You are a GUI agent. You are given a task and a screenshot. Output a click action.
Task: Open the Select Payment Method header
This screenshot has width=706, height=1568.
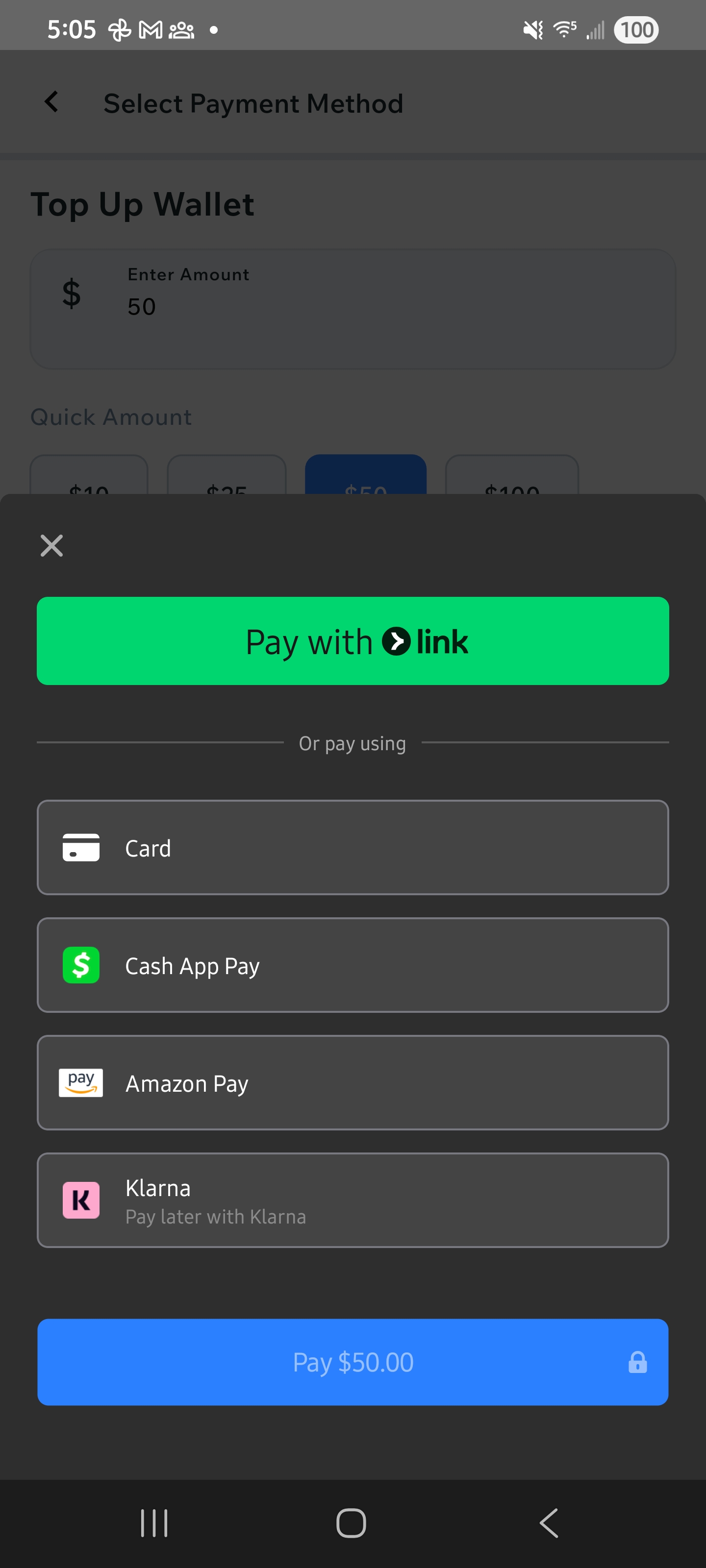pyautogui.click(x=253, y=103)
